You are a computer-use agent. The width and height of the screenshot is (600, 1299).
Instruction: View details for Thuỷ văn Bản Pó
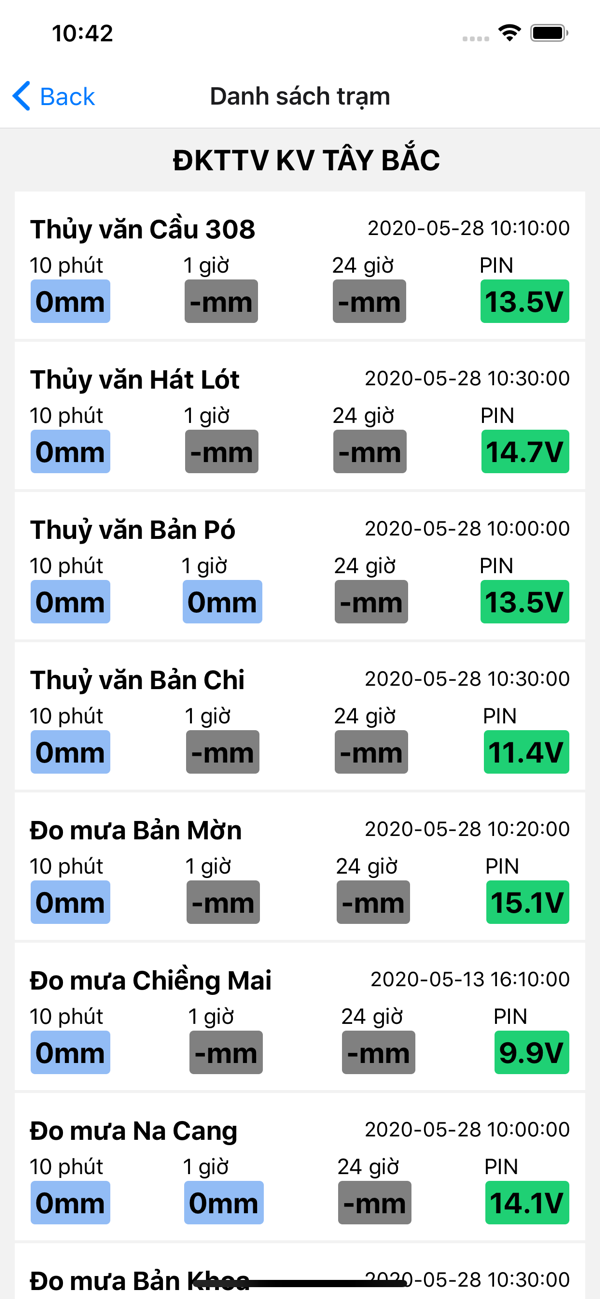300,565
